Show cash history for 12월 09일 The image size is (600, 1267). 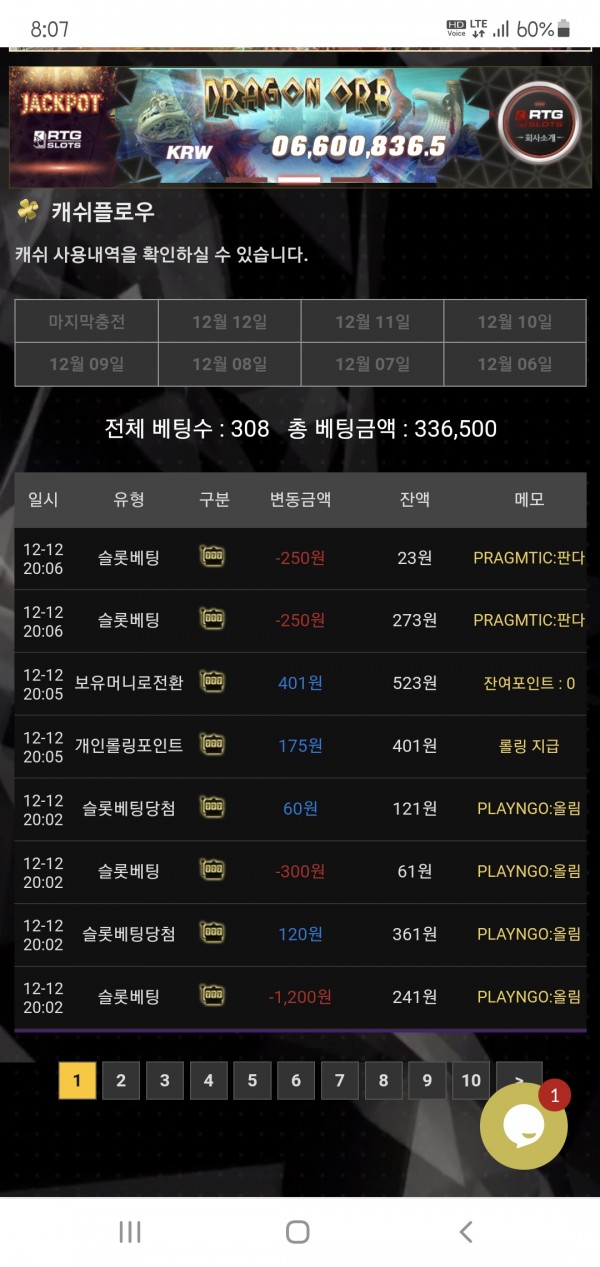[x=87, y=364]
